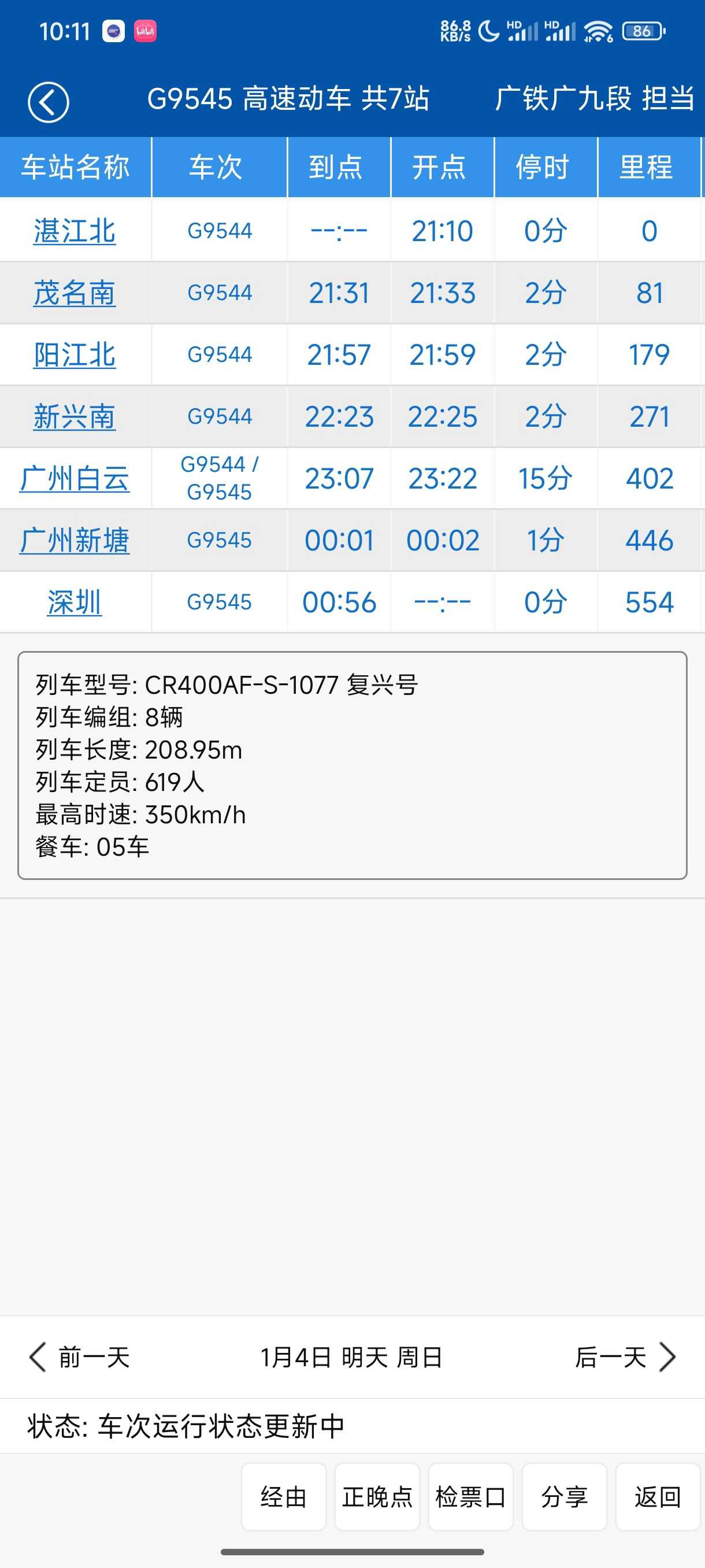
Task: Tap the 经由 button
Action: pos(284,1497)
